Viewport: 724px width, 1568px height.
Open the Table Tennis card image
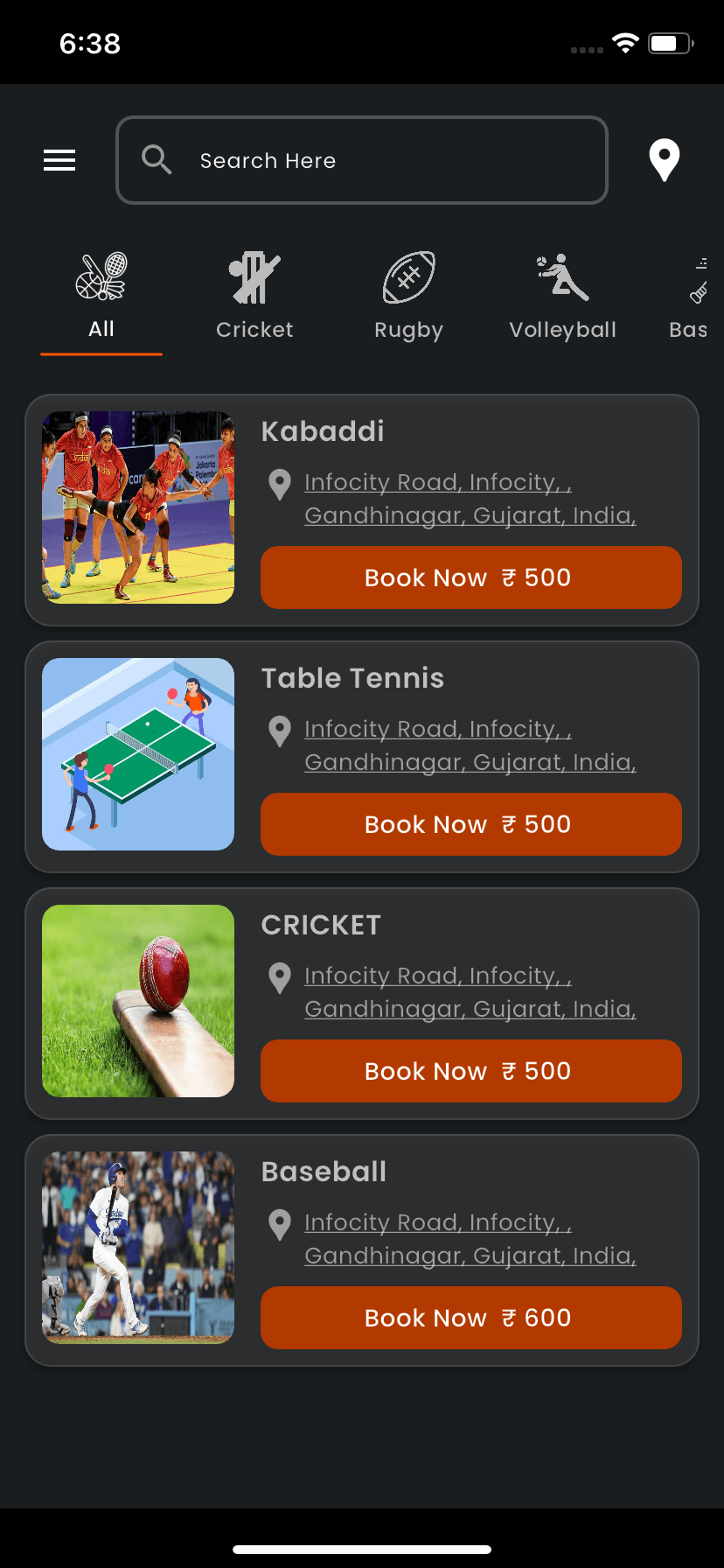138,754
